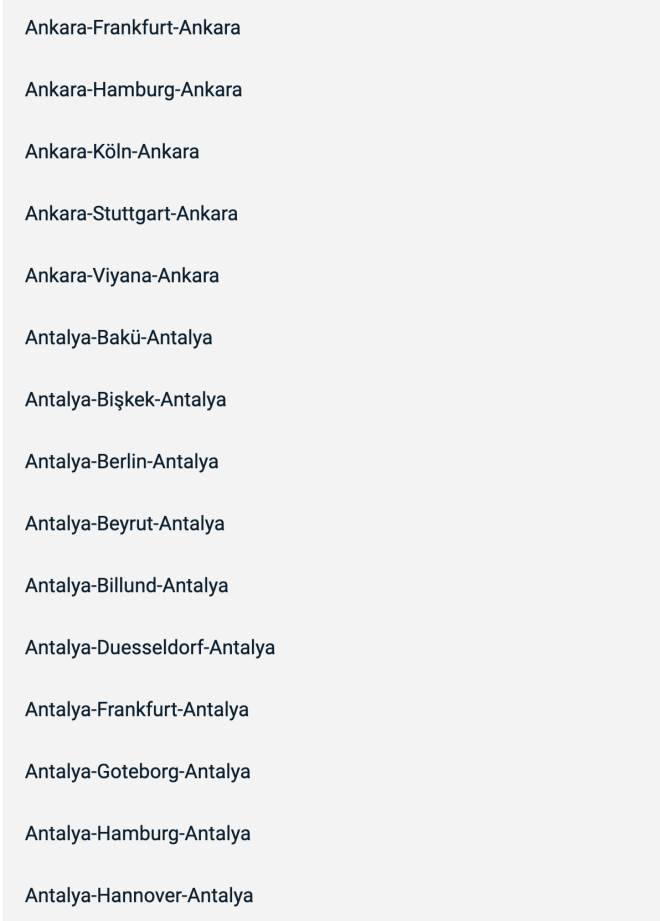Pick the Ankara-Stuttgart-Ankara route

click(x=132, y=214)
